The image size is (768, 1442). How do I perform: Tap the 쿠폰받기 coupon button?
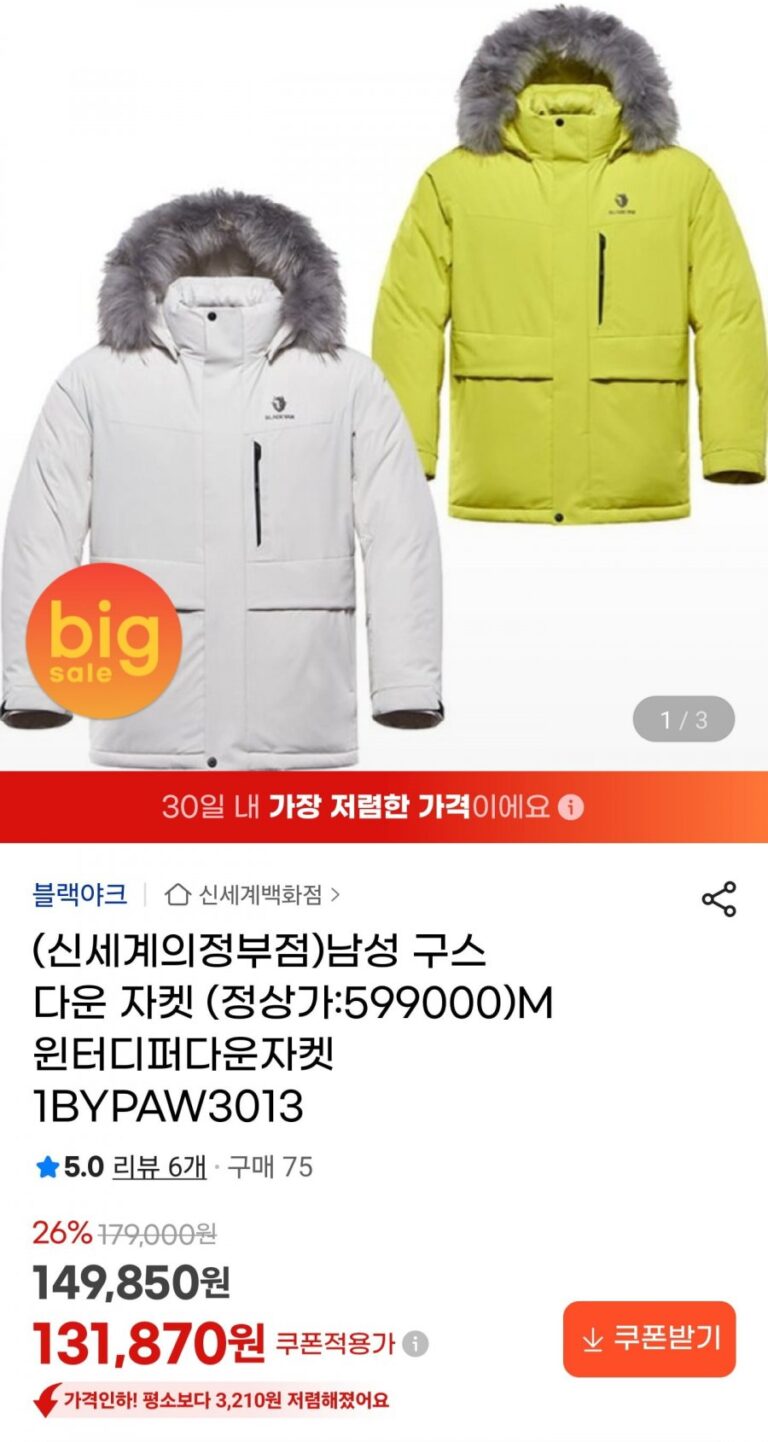pyautogui.click(x=649, y=1338)
